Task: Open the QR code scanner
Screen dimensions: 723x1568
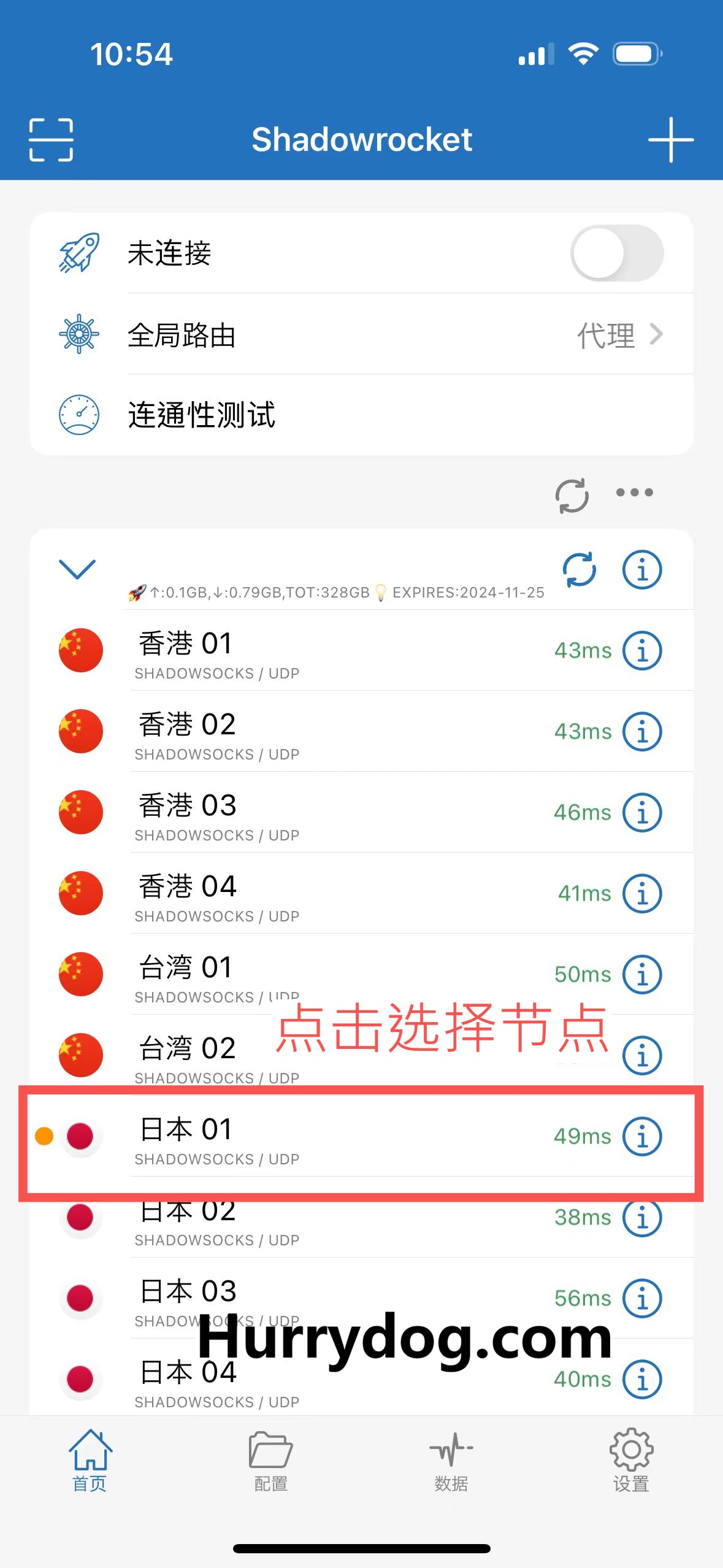Action: click(51, 140)
